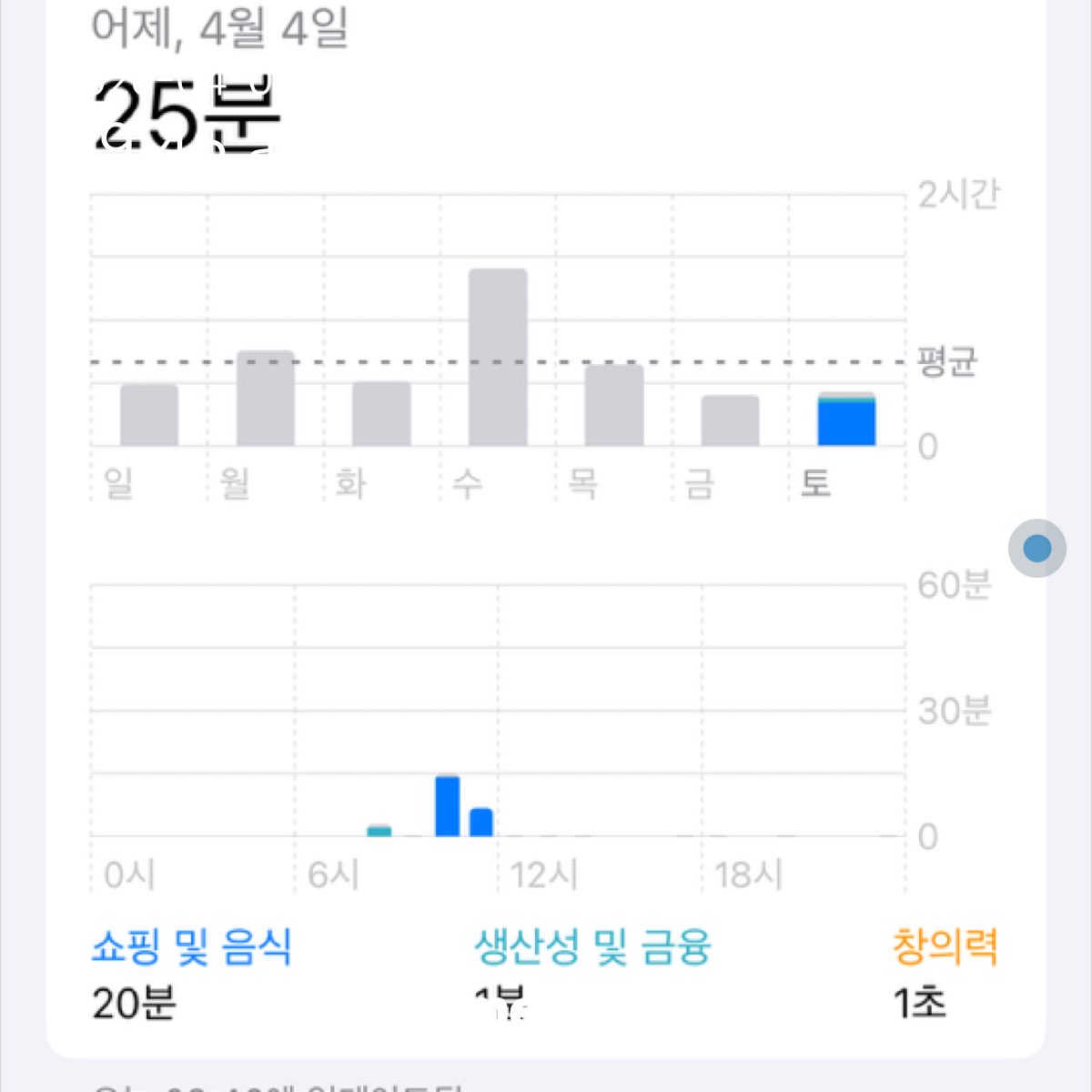1092x1092 pixels.
Task: Open the AssistiveTouch floating button
Action: 1036,548
